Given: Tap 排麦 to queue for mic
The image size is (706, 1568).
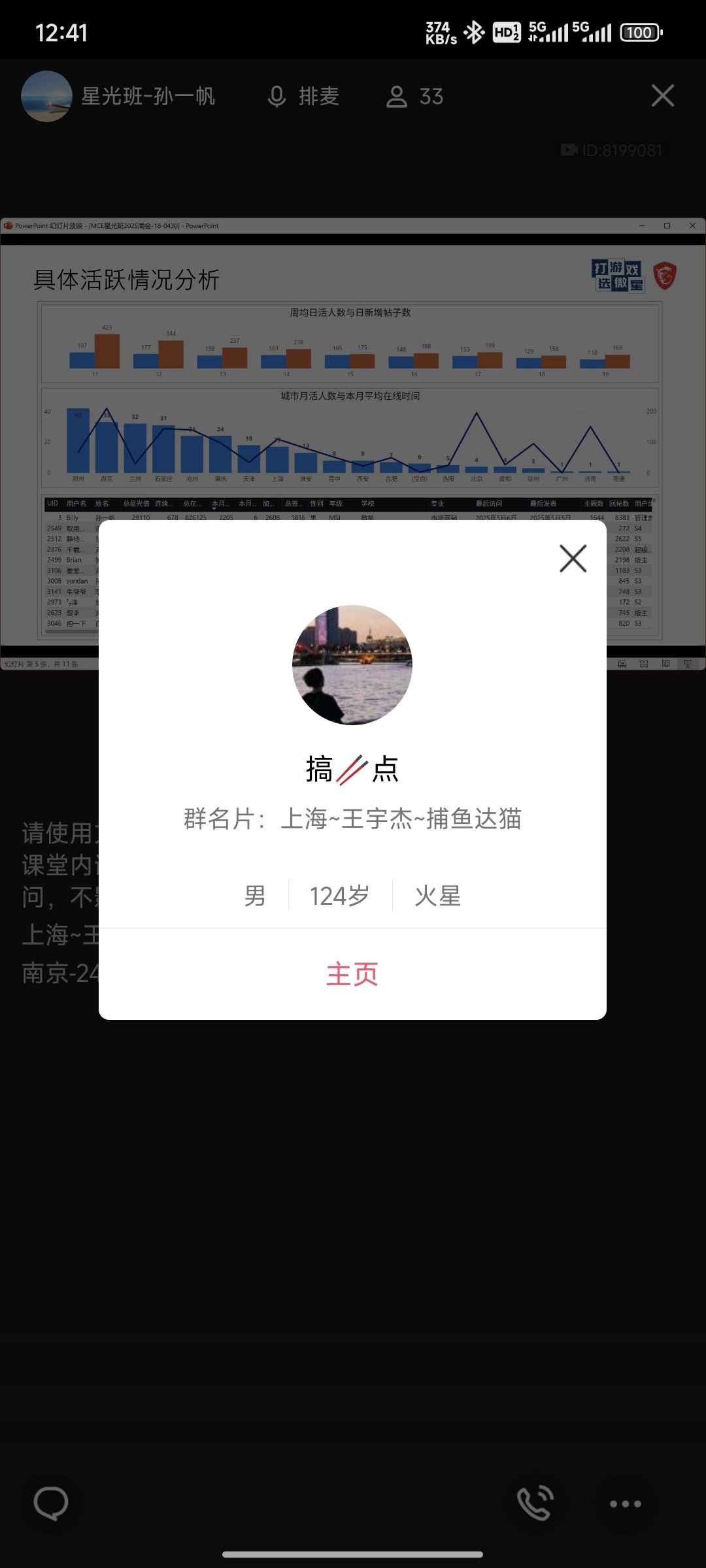Looking at the screenshot, I should (x=304, y=97).
